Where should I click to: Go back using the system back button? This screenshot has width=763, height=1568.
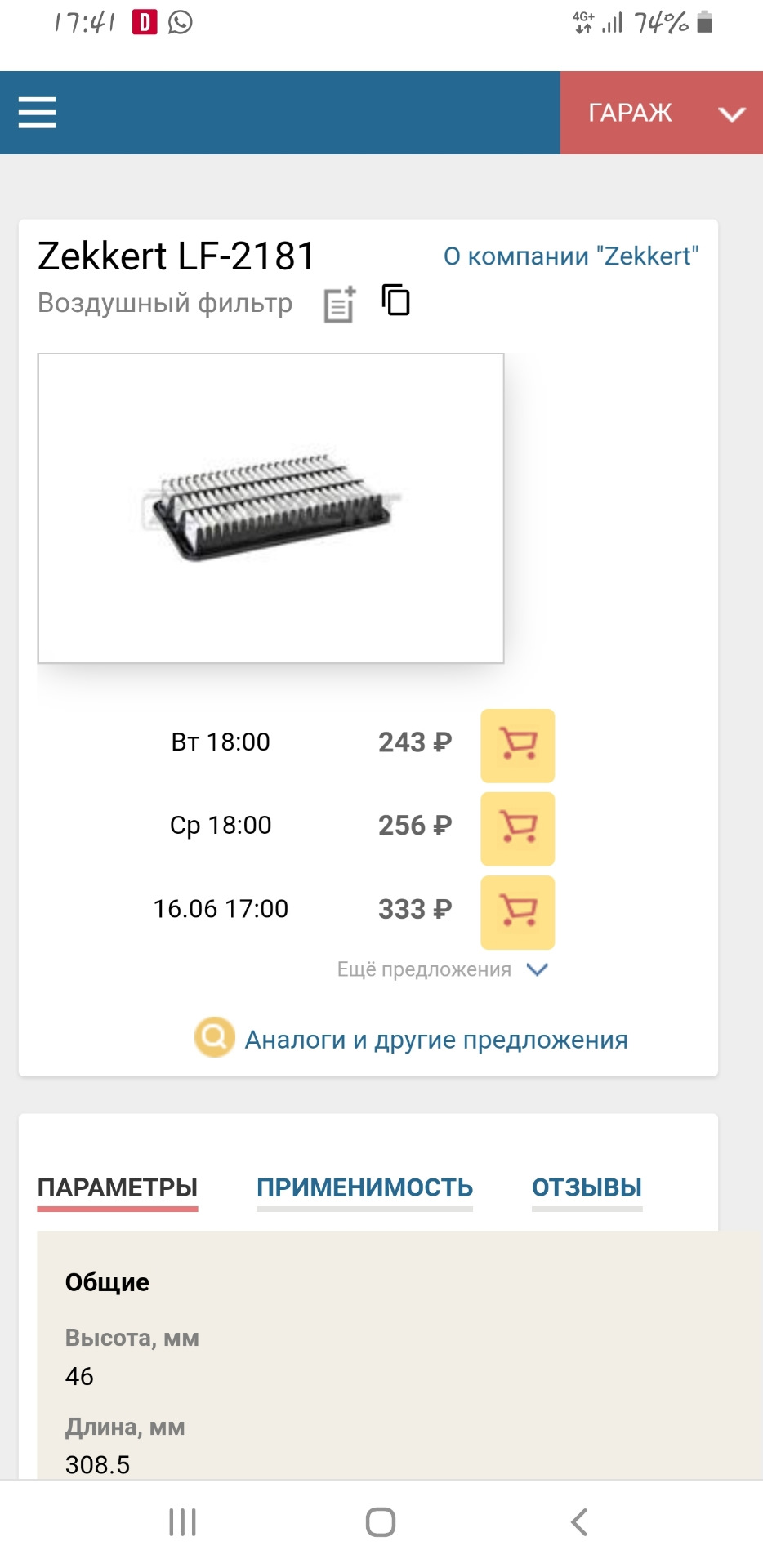[579, 1522]
